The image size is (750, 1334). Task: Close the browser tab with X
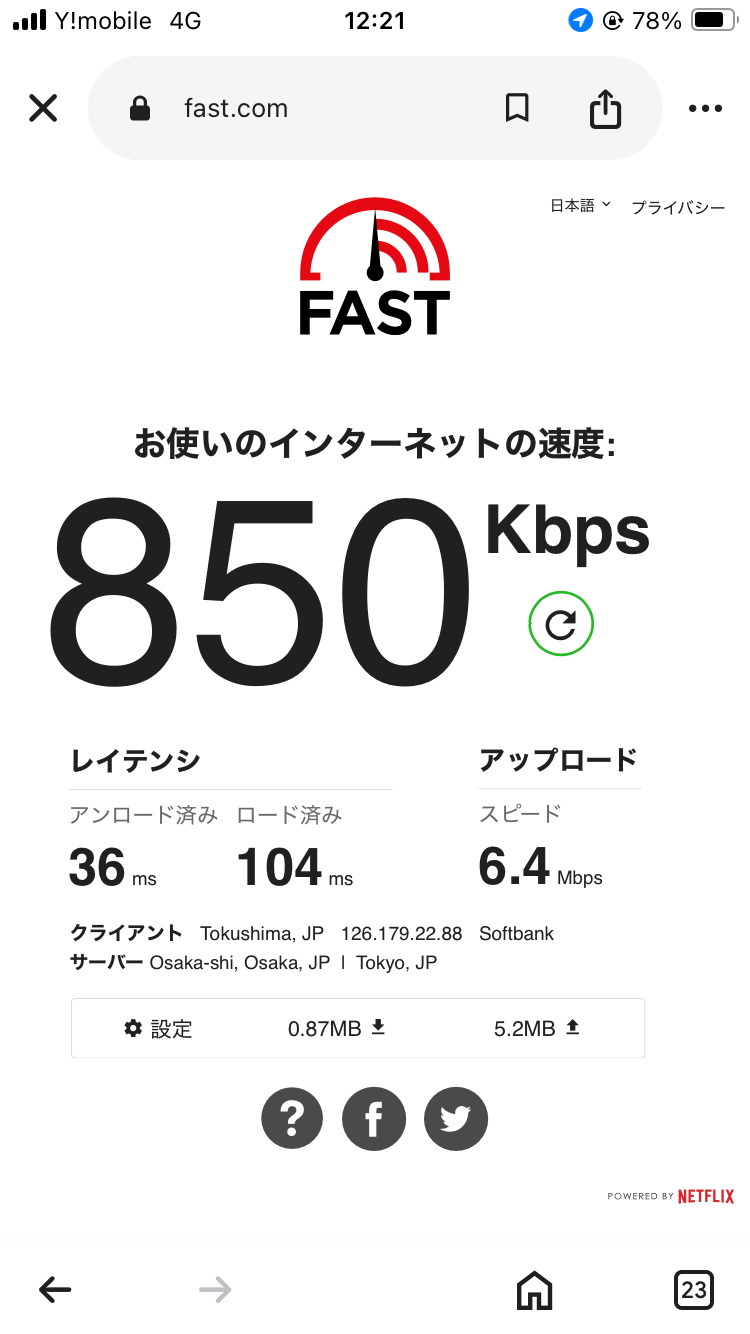pyautogui.click(x=43, y=108)
